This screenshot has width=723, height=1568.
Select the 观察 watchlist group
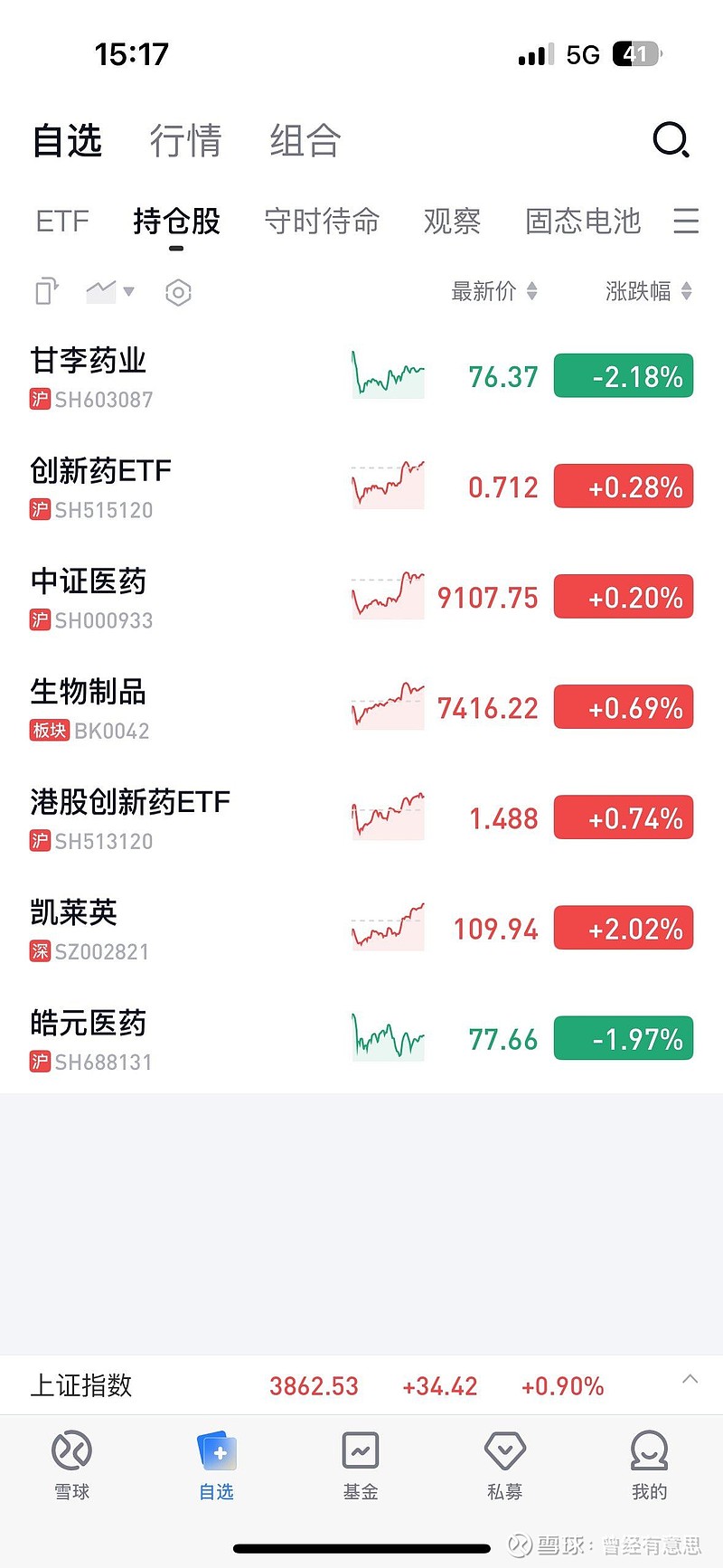(x=452, y=221)
